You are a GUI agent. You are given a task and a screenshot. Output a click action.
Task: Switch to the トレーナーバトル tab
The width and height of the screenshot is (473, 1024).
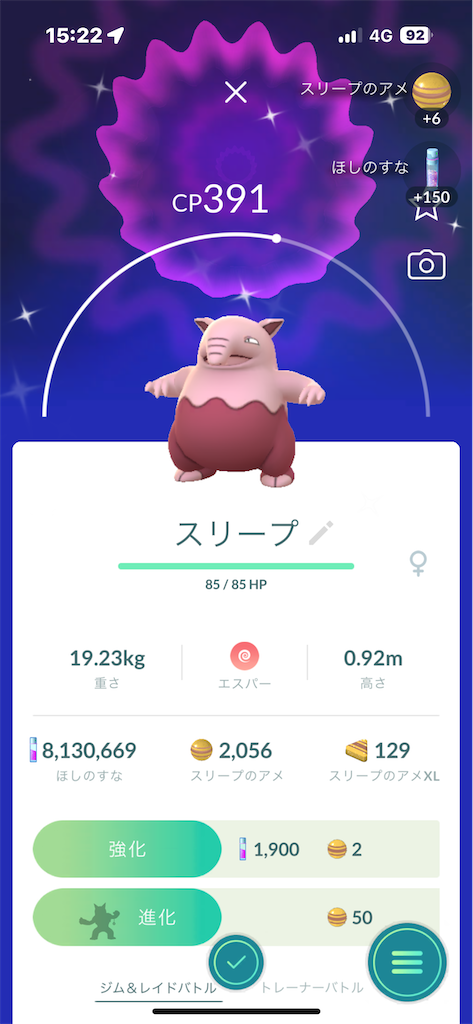click(x=312, y=987)
